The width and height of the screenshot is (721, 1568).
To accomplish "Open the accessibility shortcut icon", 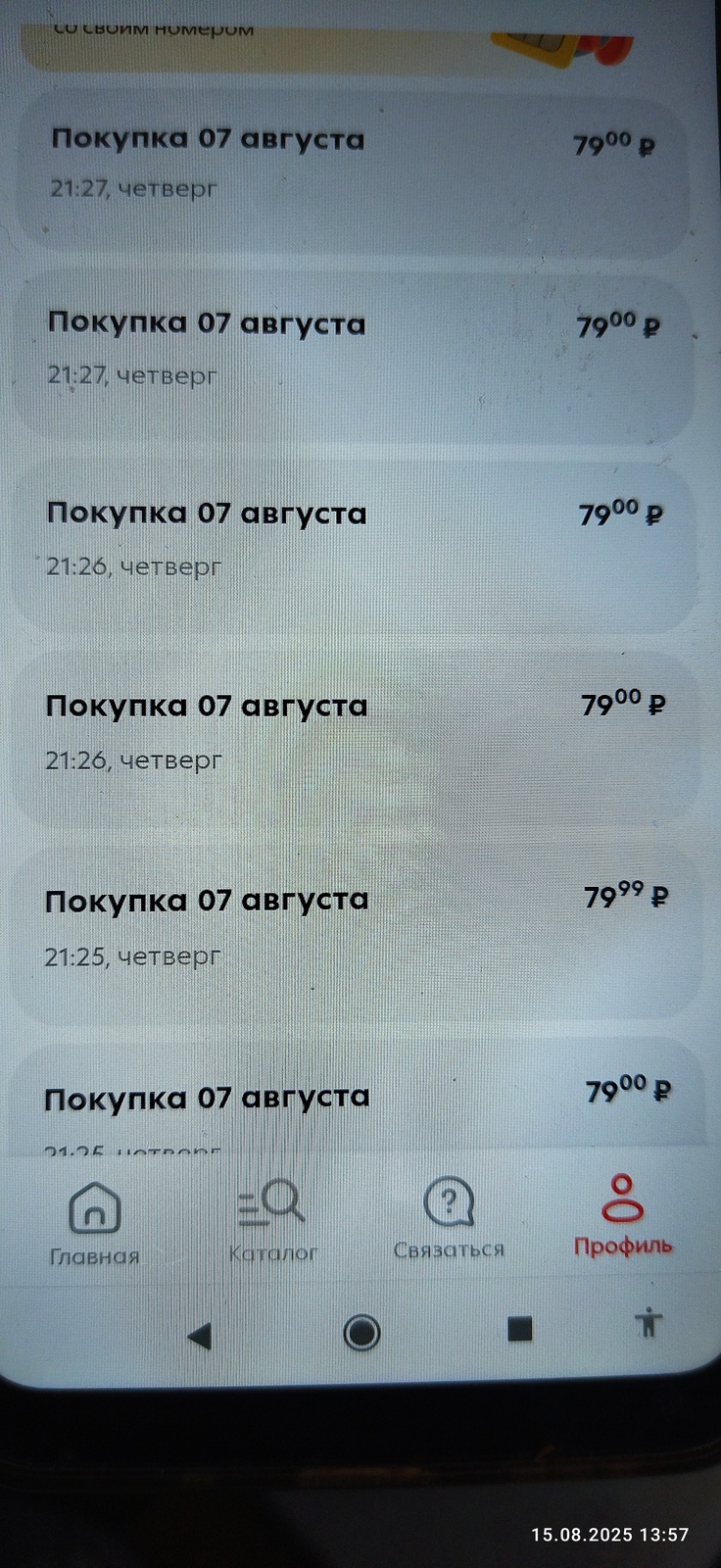I will click(x=648, y=1323).
